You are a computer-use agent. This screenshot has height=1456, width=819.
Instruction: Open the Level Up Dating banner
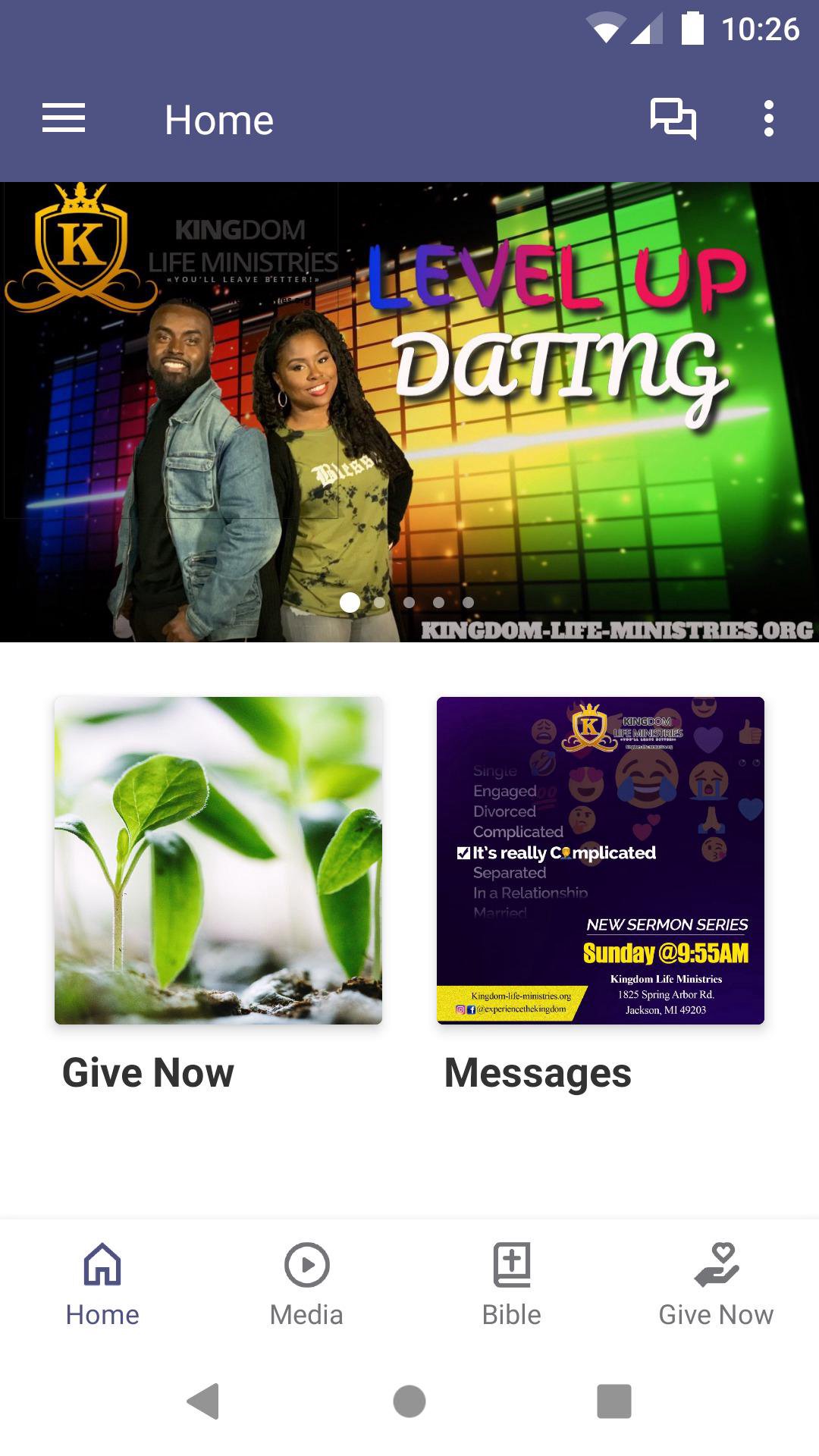pos(409,412)
